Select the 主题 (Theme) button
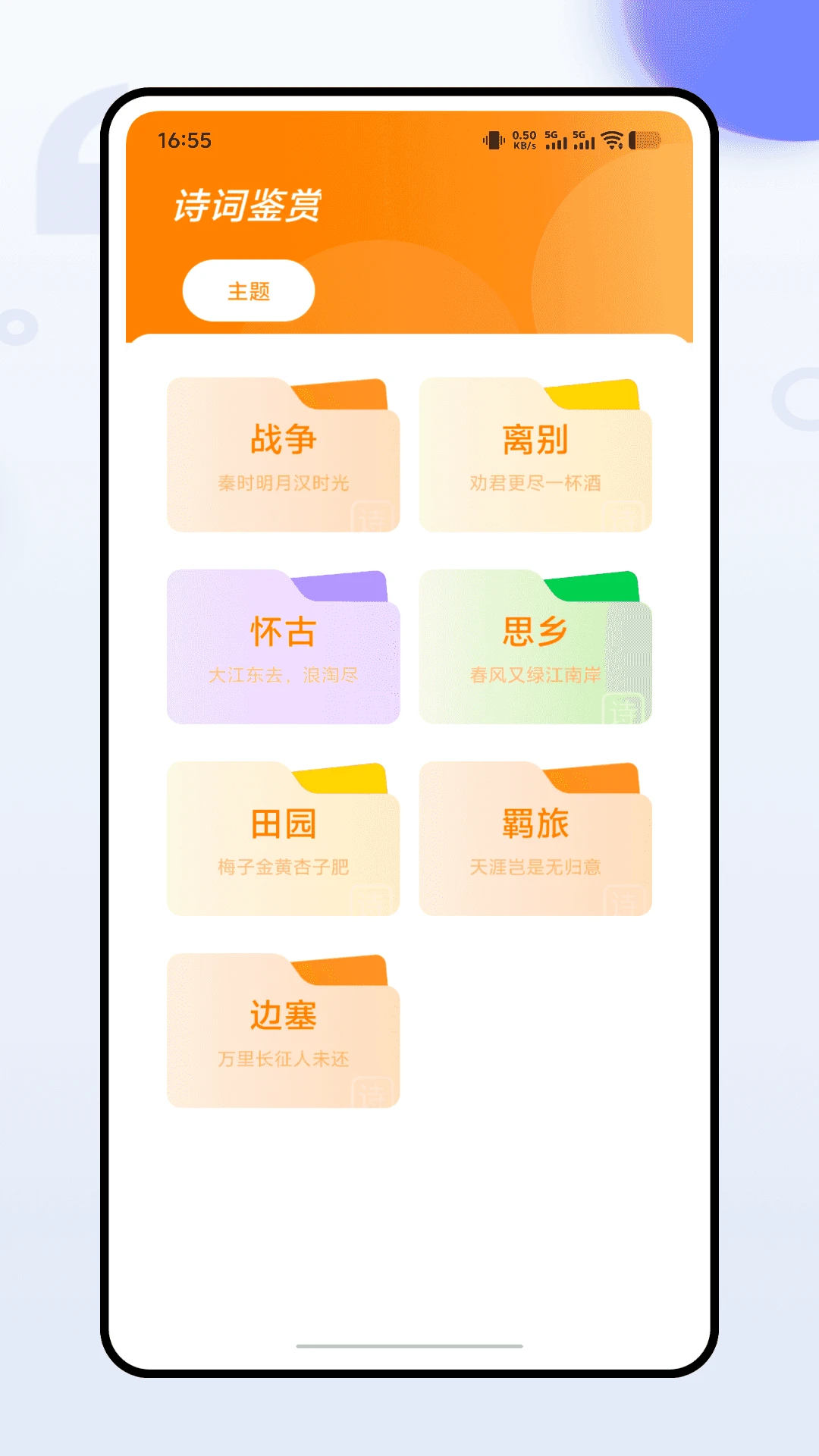The height and width of the screenshot is (1456, 819). (x=248, y=290)
